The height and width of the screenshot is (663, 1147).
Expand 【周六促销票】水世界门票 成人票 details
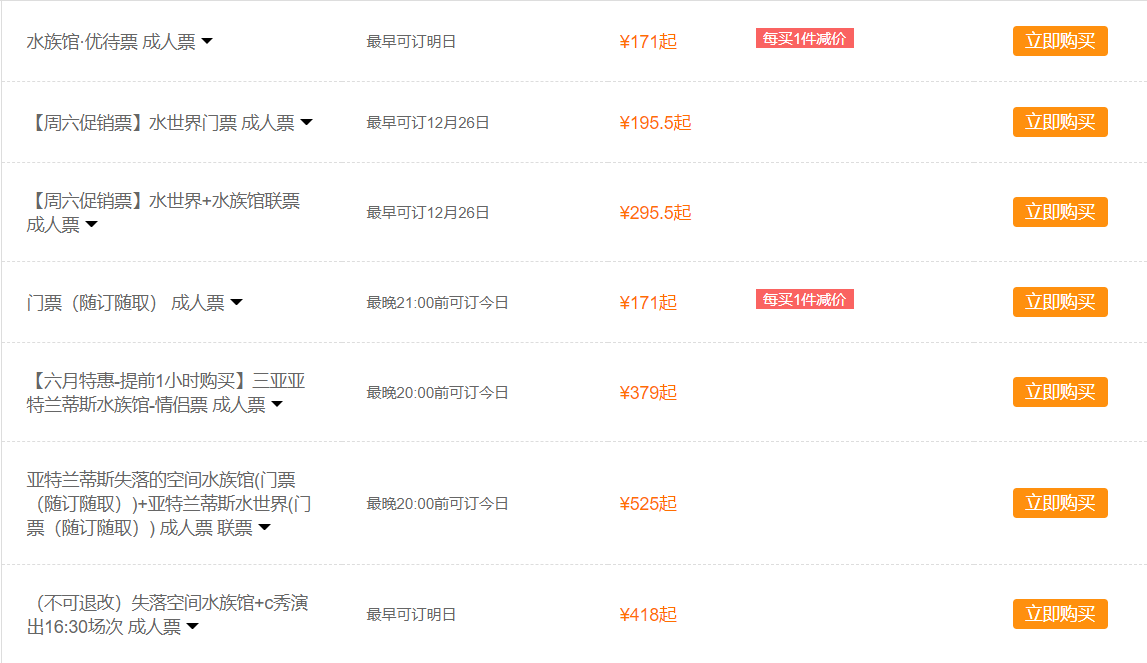pyautogui.click(x=306, y=123)
